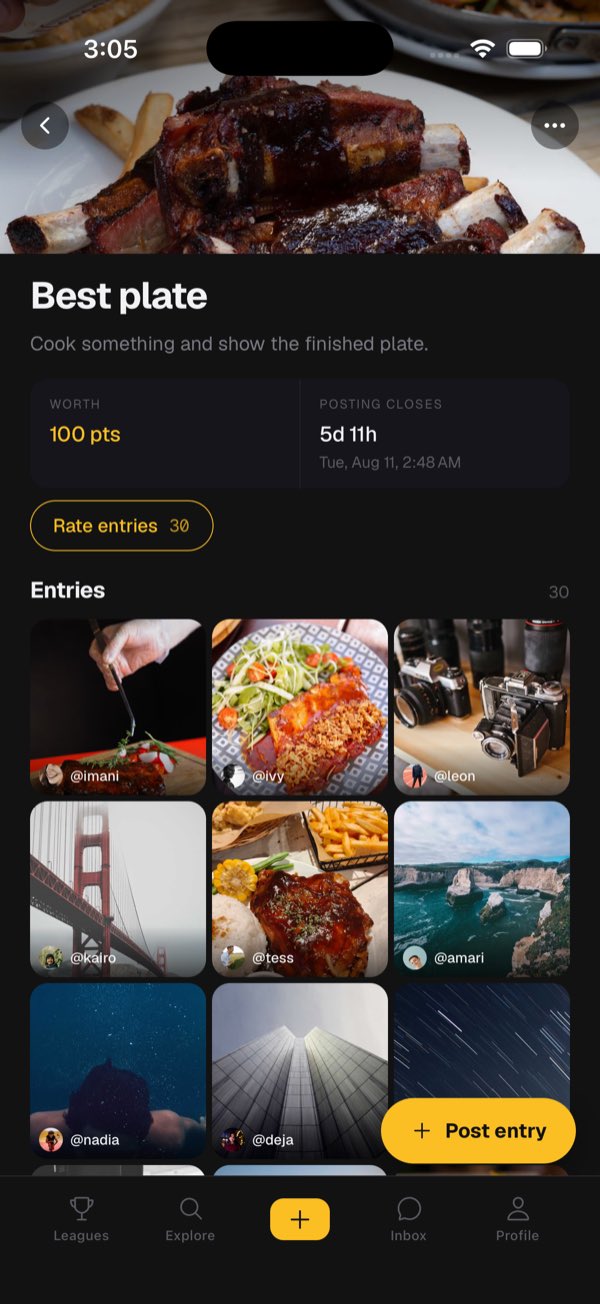Open the three-dot overflow menu
The height and width of the screenshot is (1304, 600).
[x=555, y=126]
